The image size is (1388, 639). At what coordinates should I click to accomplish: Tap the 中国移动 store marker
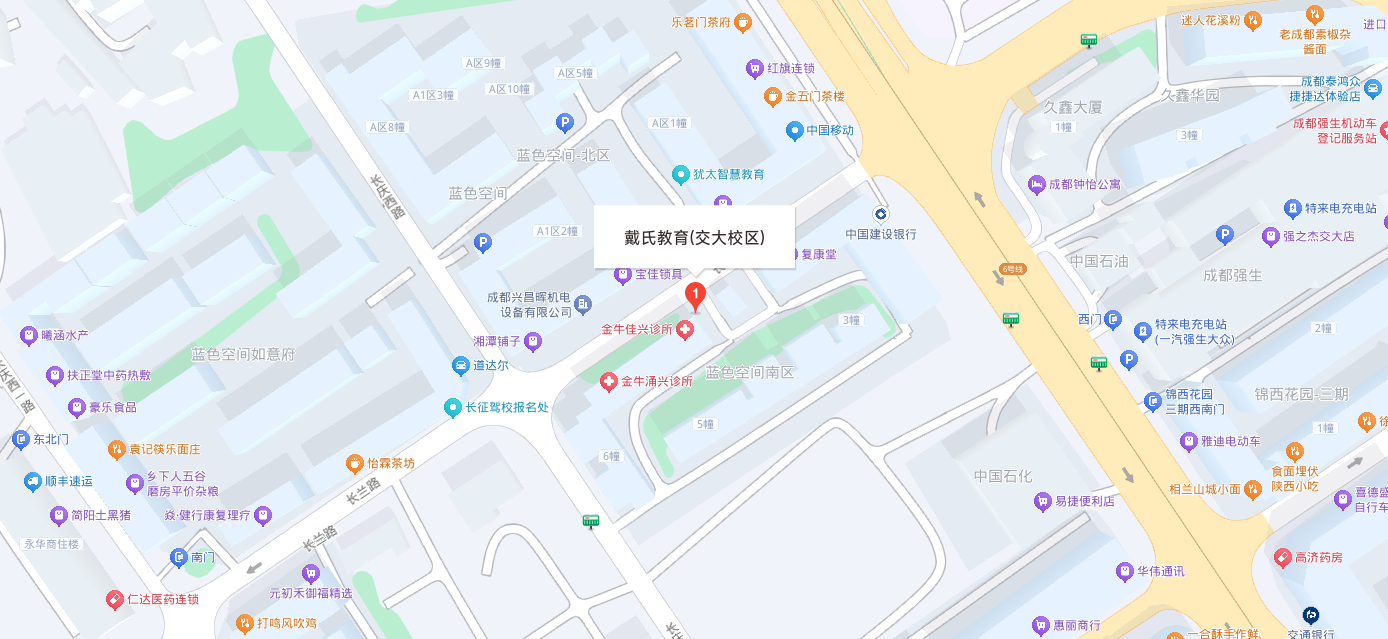(x=794, y=130)
